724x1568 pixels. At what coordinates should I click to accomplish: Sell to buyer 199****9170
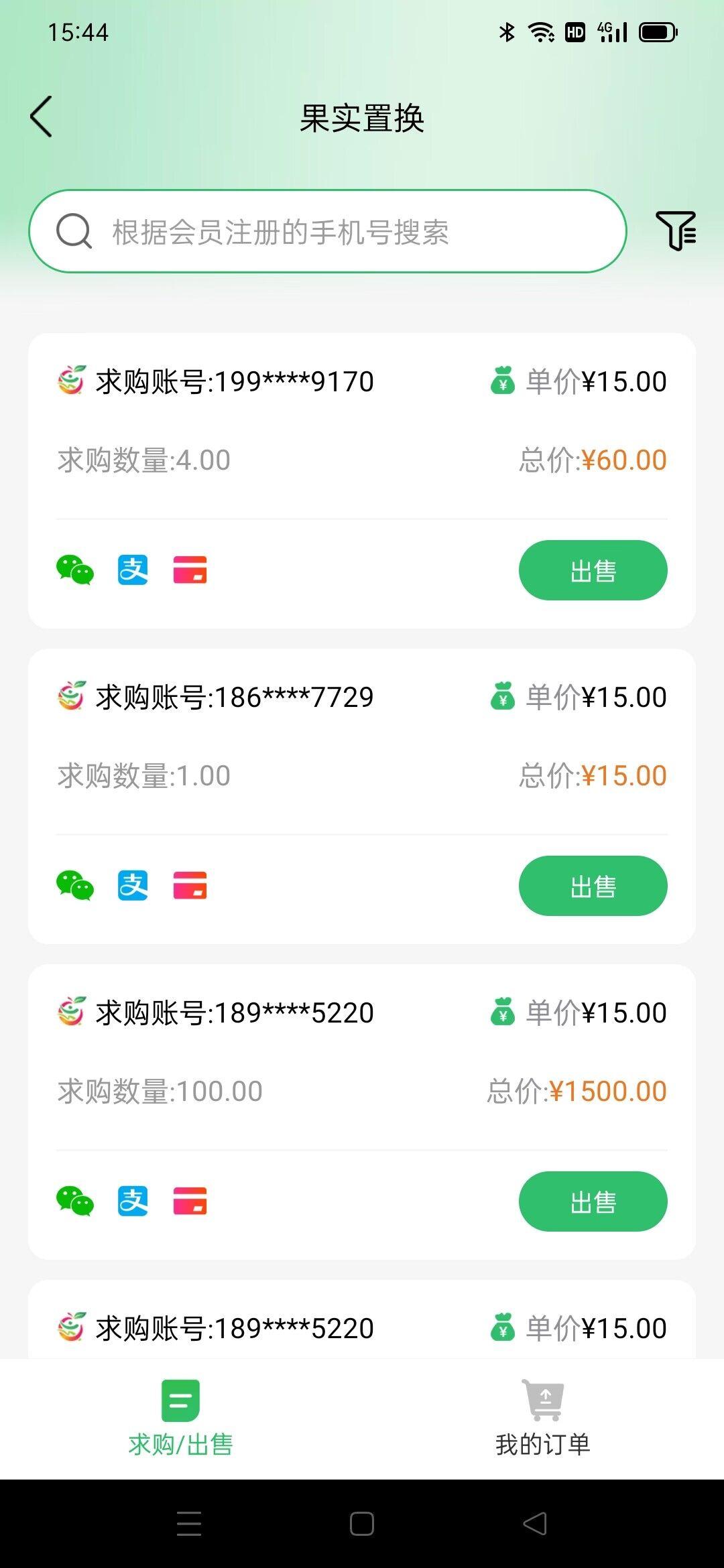pos(593,570)
